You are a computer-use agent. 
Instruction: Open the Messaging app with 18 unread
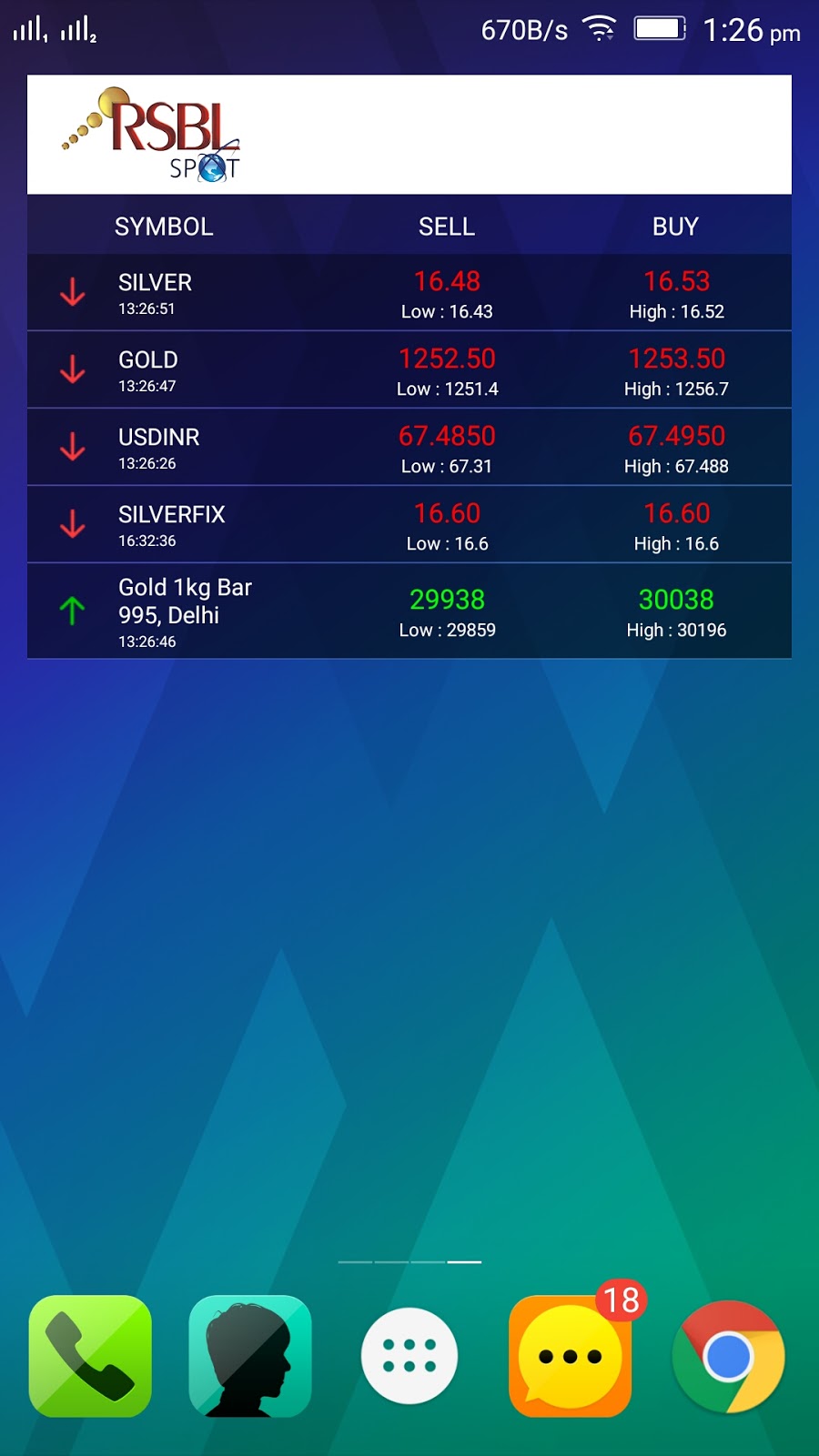click(x=570, y=1356)
